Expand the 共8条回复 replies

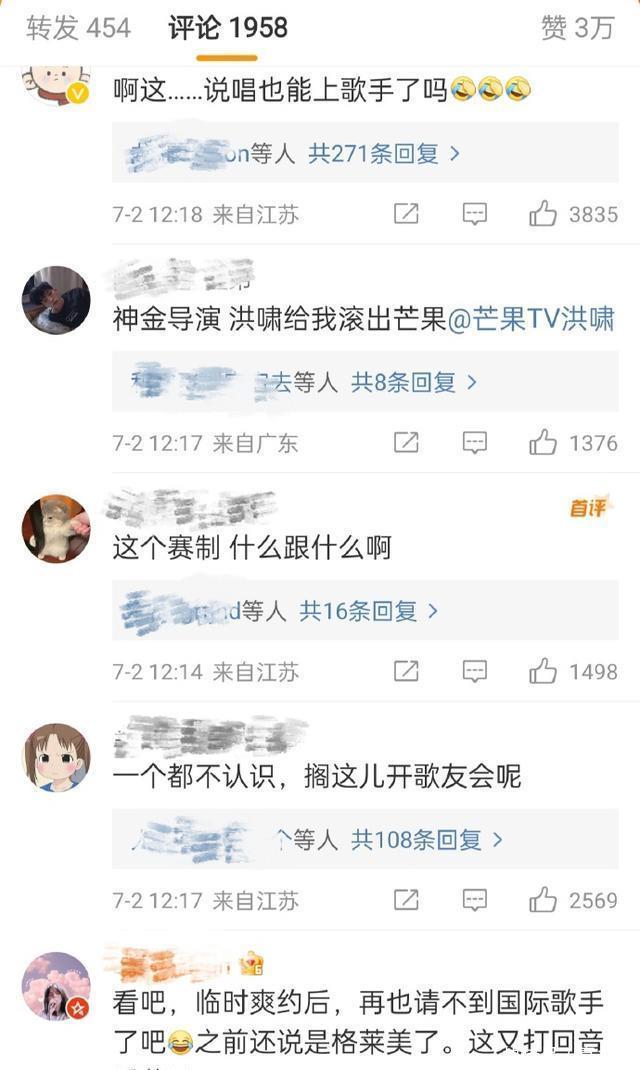414,381
